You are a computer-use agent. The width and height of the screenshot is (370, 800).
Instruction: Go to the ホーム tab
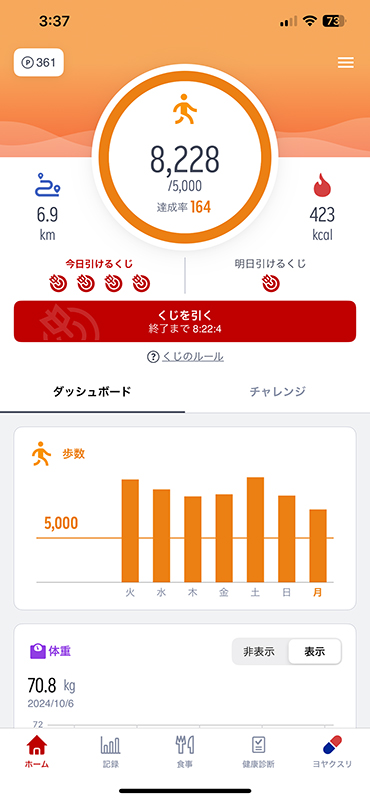(x=36, y=753)
